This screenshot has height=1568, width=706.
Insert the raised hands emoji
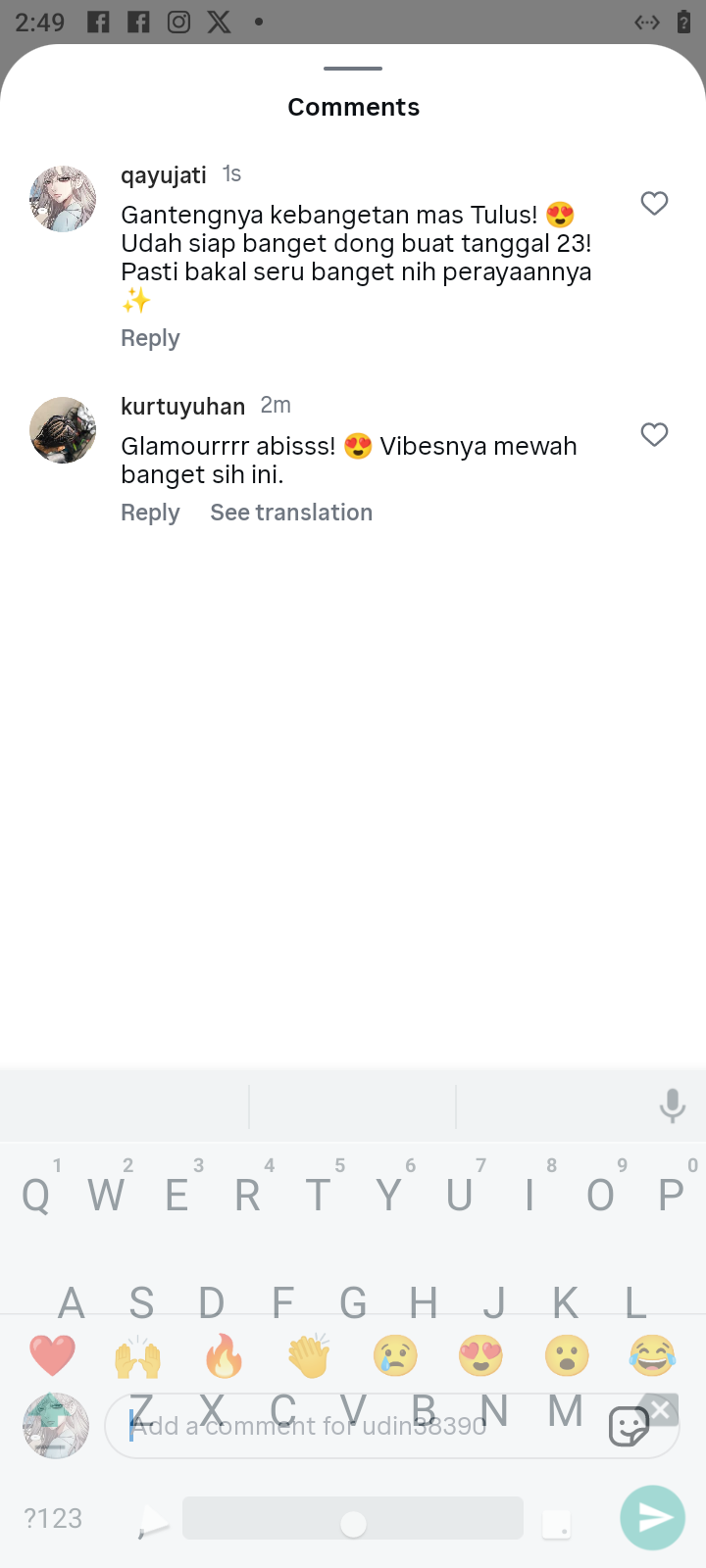click(x=138, y=1356)
